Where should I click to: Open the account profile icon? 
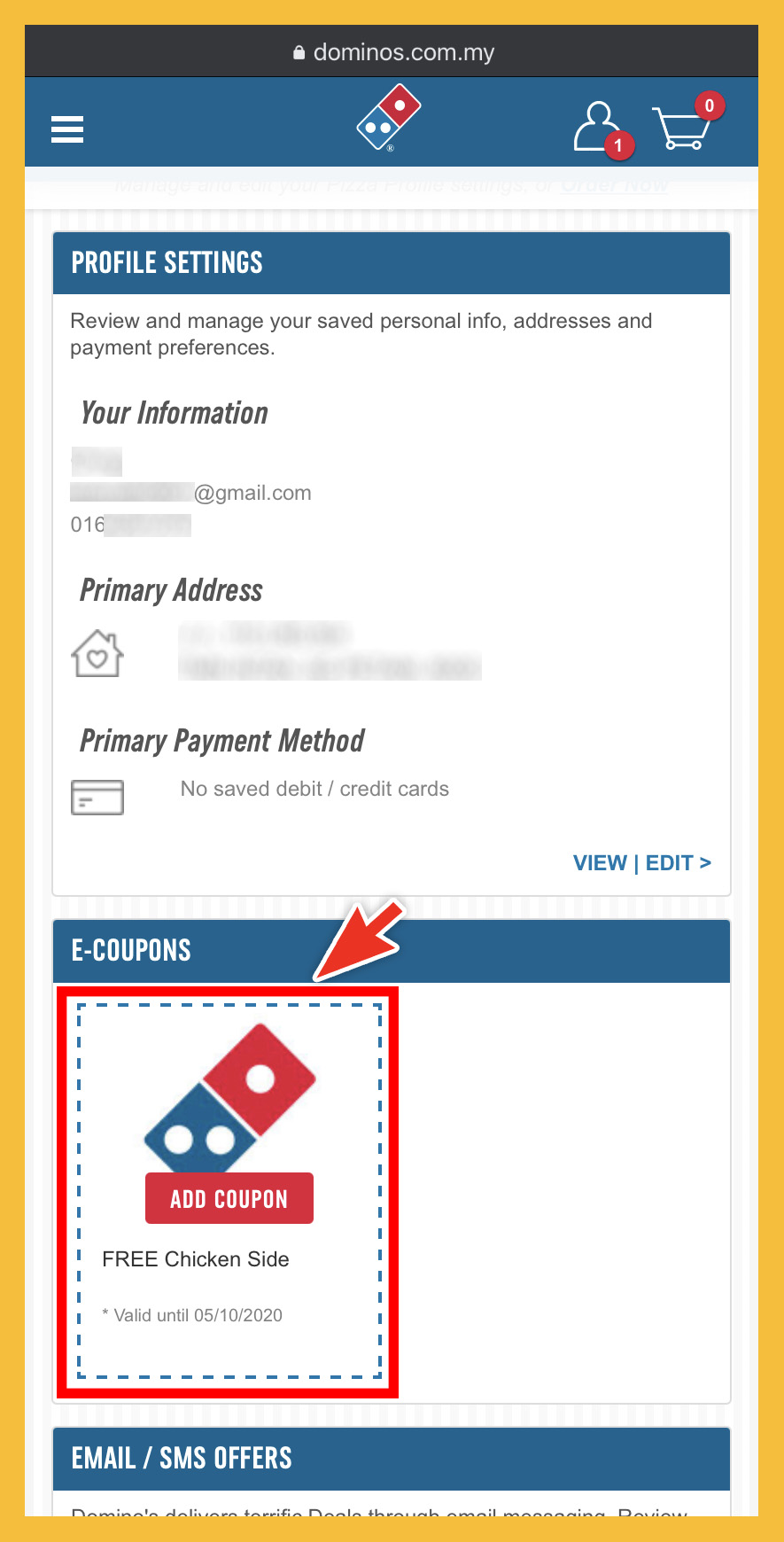pyautogui.click(x=598, y=128)
